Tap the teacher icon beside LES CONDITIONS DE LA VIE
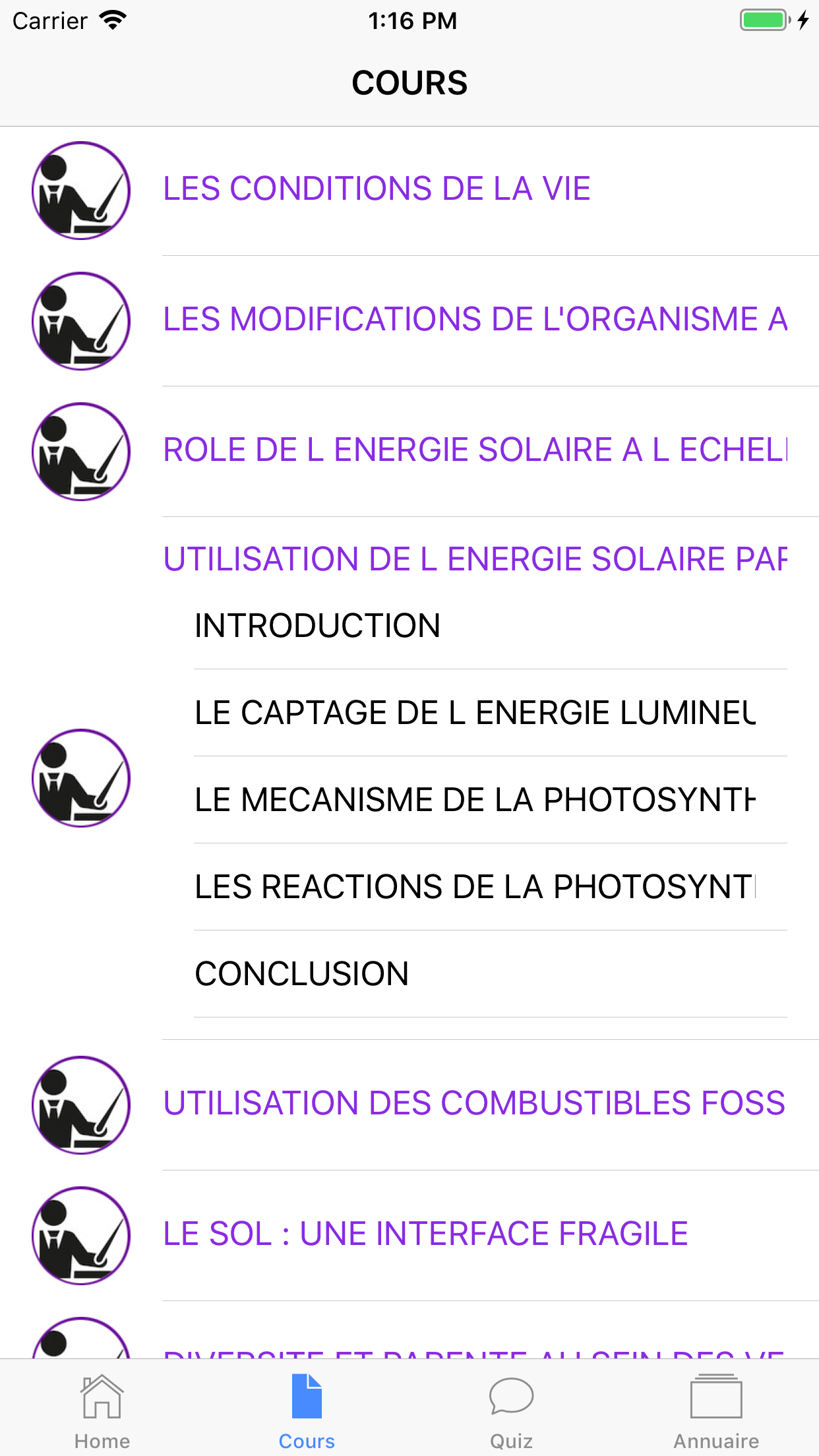 [x=81, y=189]
